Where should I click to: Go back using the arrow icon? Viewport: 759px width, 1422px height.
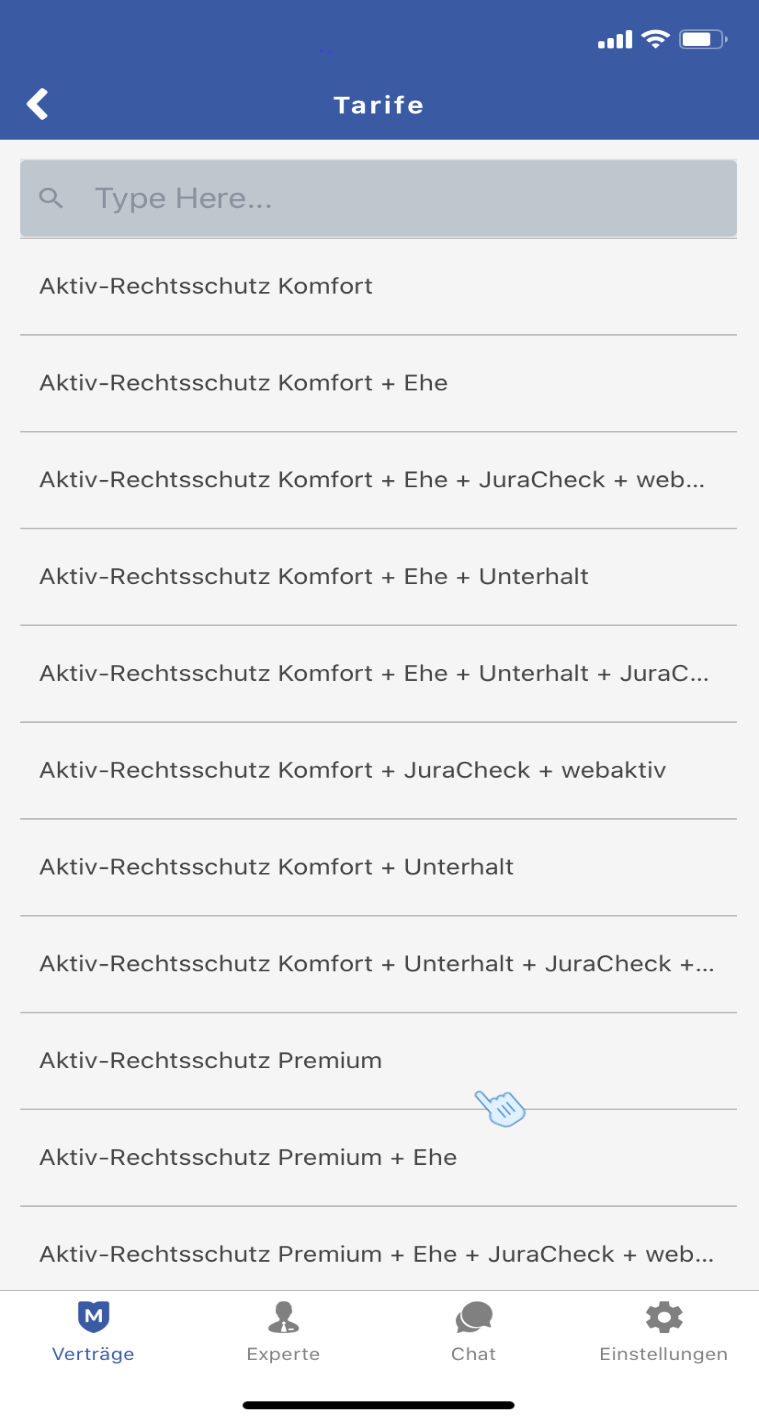point(38,104)
